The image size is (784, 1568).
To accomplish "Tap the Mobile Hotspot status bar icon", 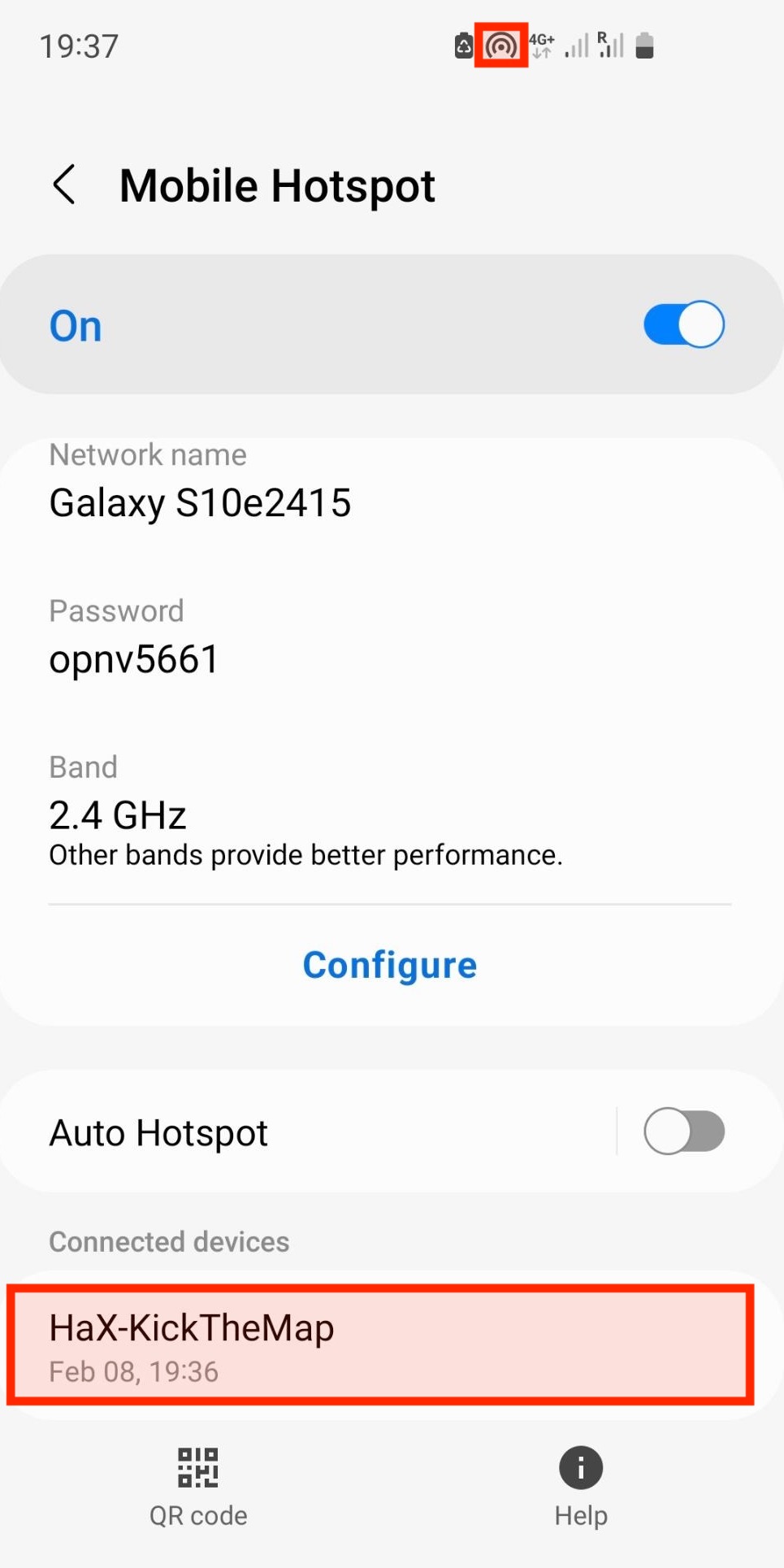I will (498, 46).
